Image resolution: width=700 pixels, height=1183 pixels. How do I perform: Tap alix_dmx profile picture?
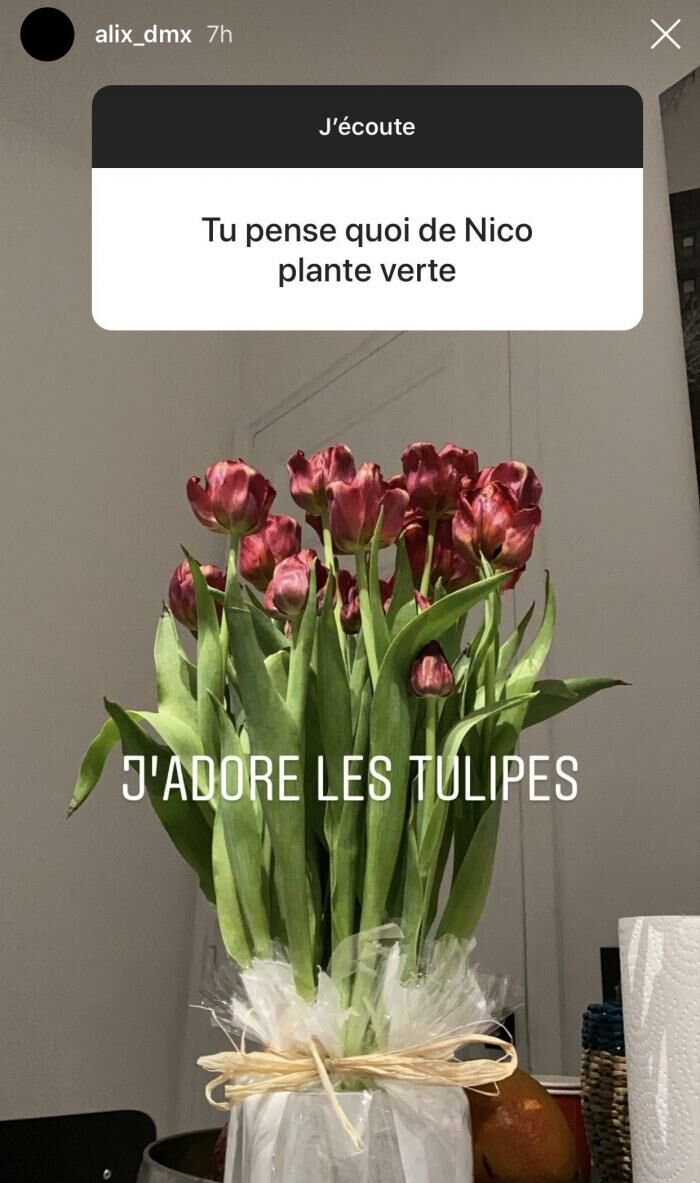[x=47, y=34]
